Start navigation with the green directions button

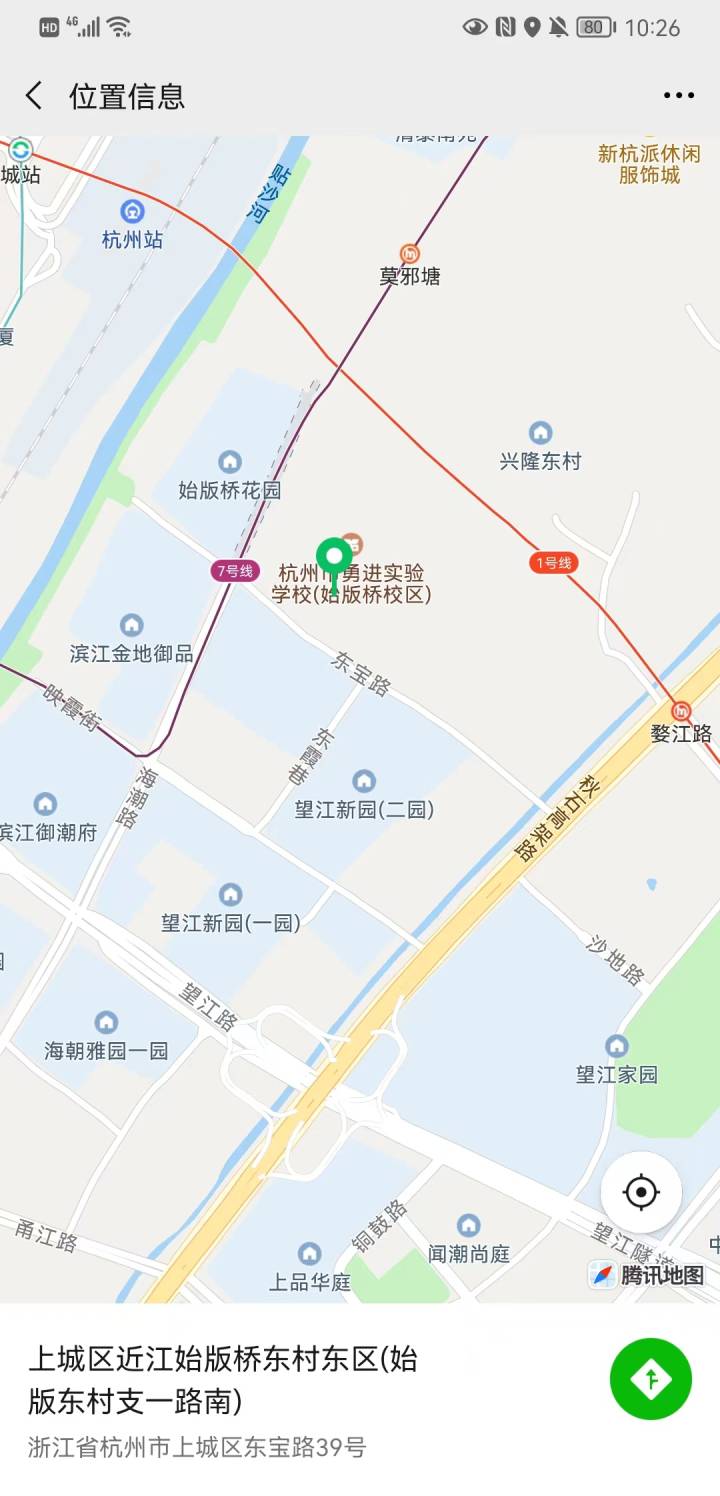(x=651, y=1379)
